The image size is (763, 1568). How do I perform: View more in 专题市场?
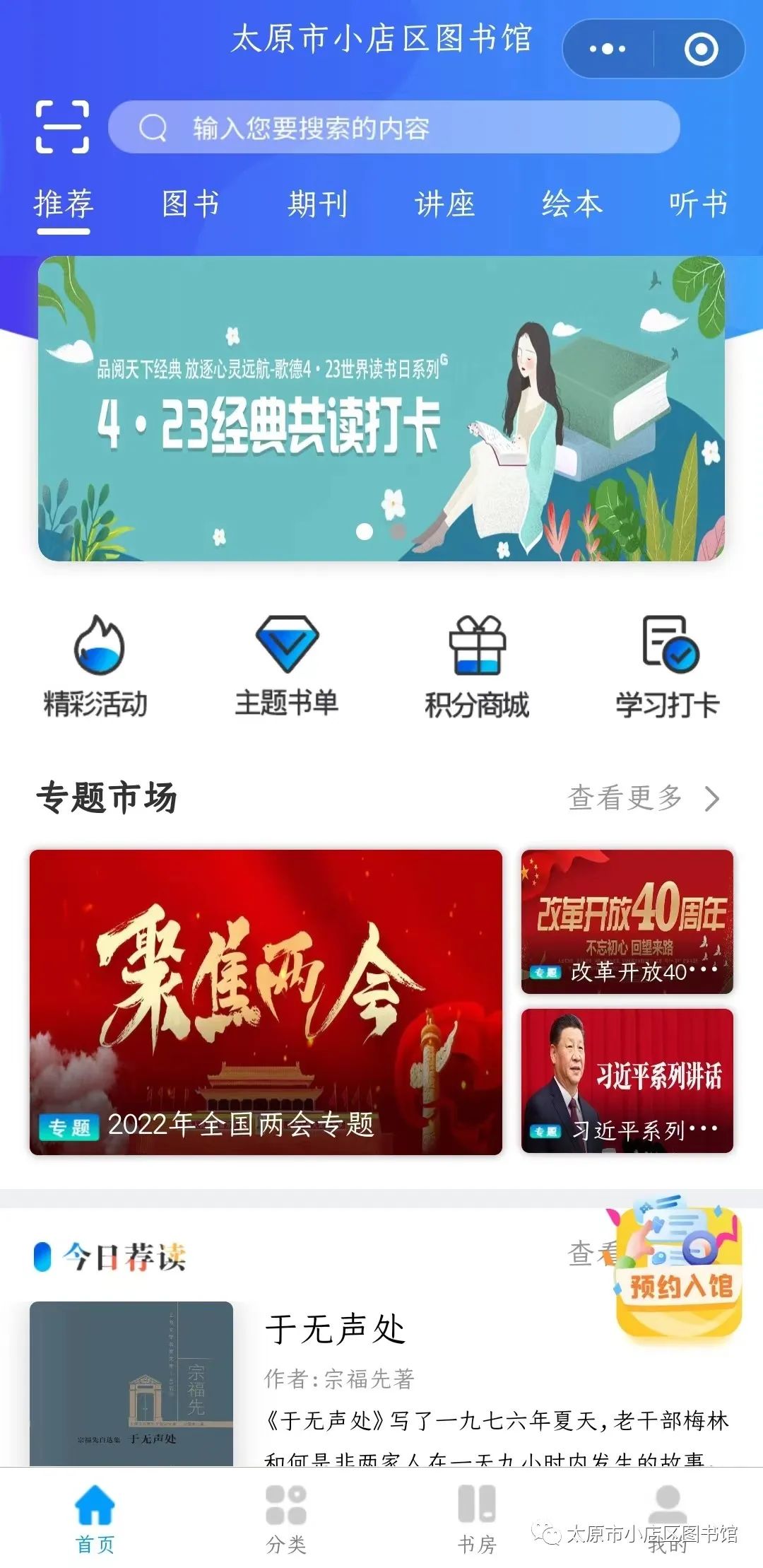[x=643, y=798]
